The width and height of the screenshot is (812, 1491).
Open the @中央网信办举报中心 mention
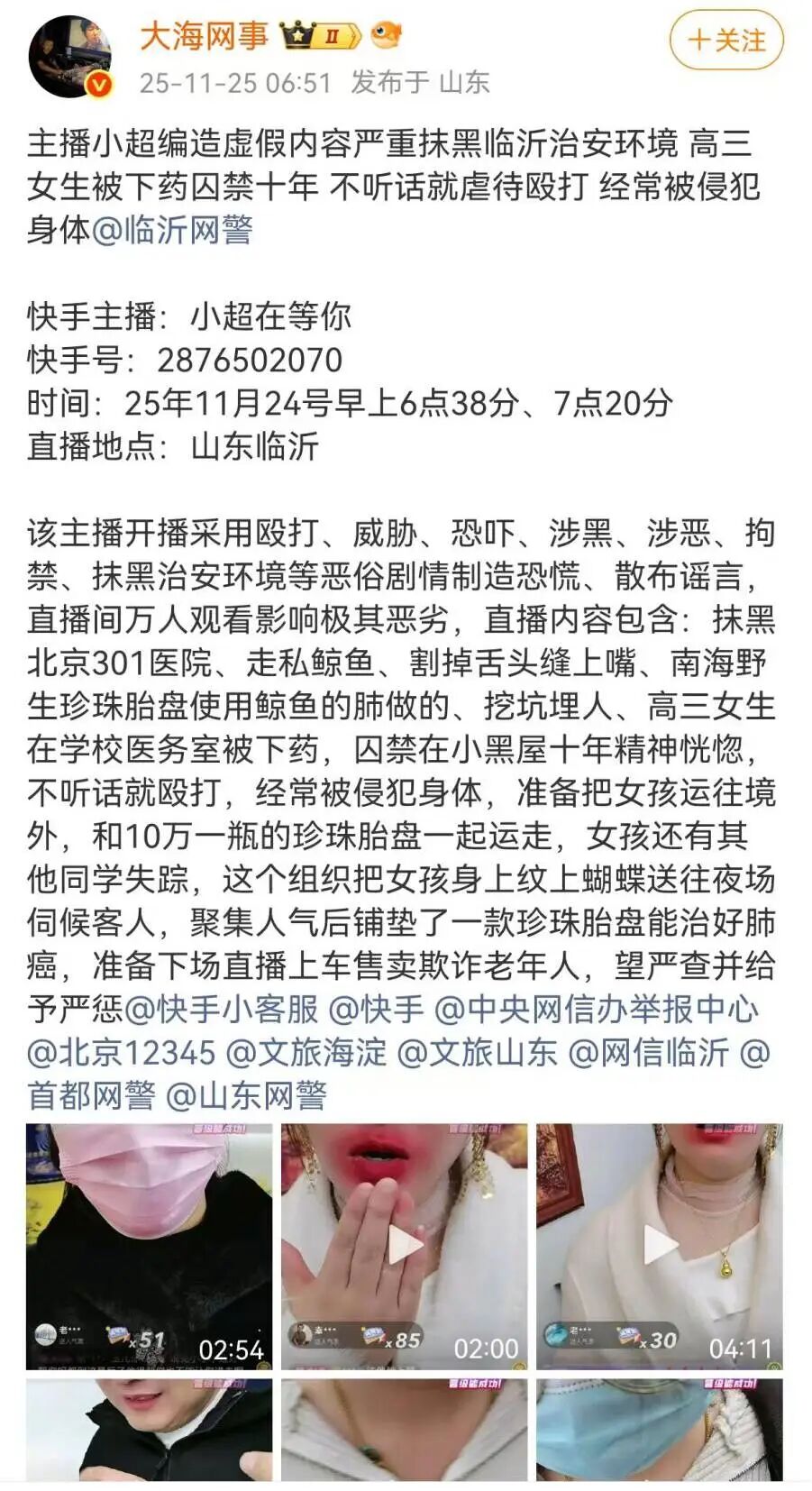[596, 1009]
